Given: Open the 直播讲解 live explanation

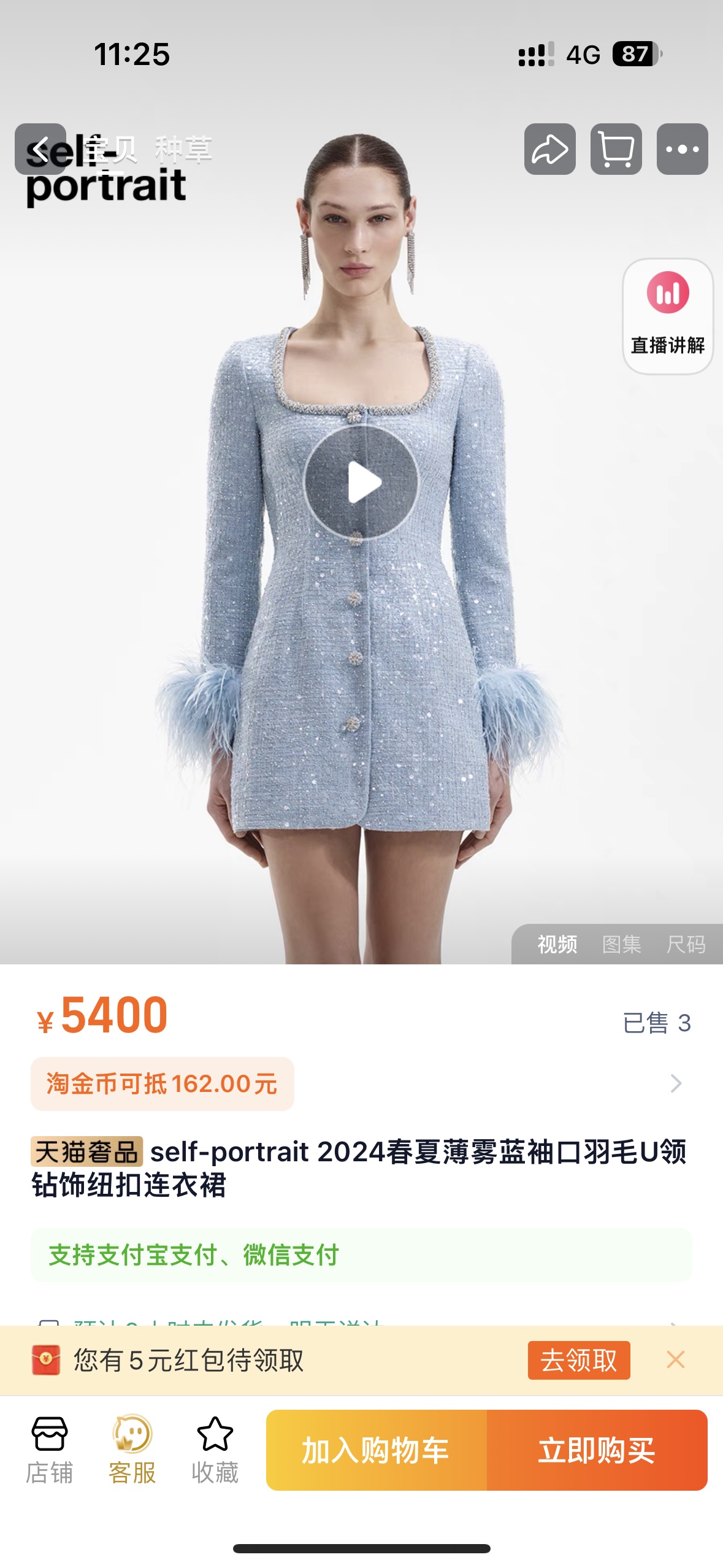Looking at the screenshot, I should click(x=668, y=316).
